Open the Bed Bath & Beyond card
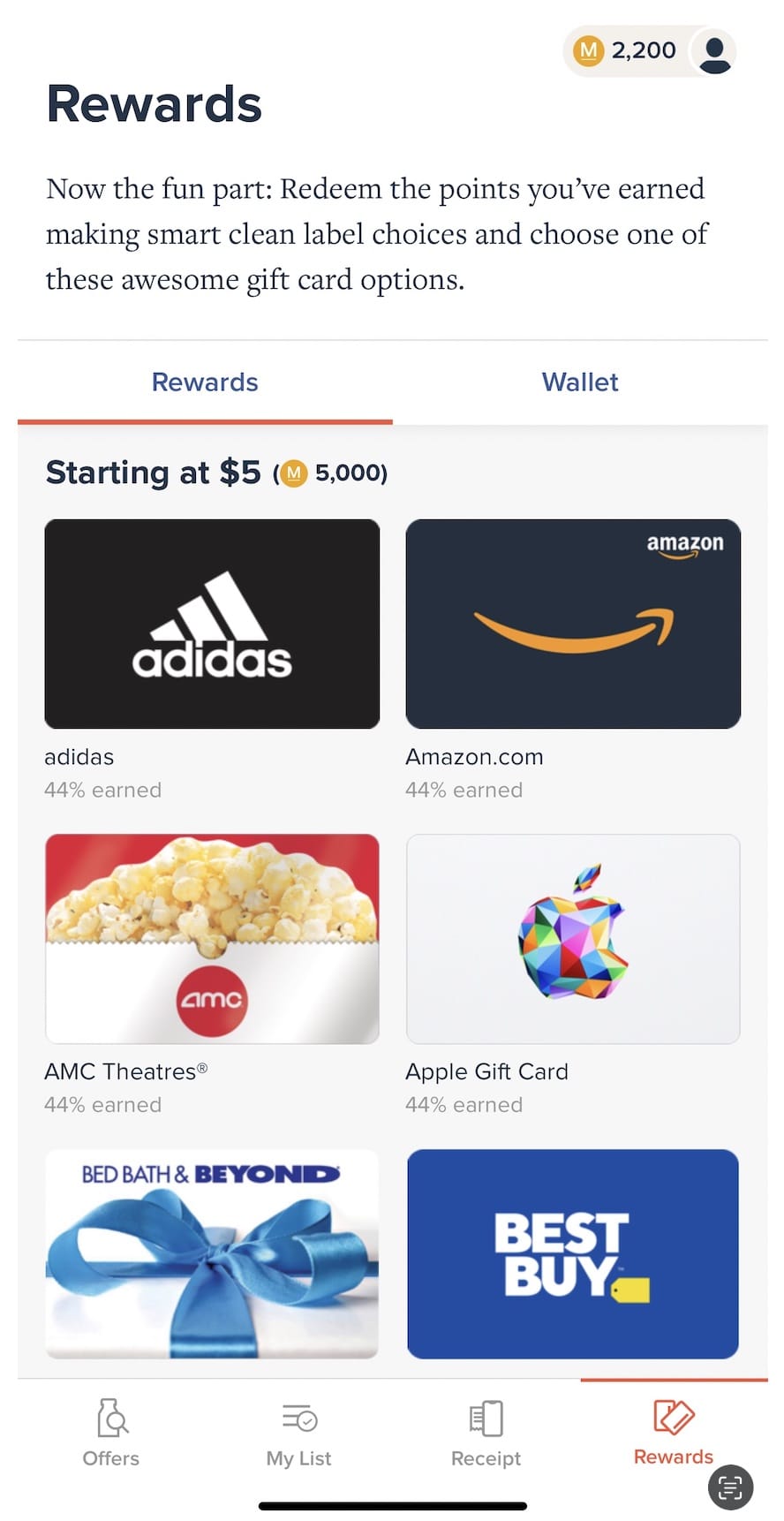 pyautogui.click(x=212, y=1252)
